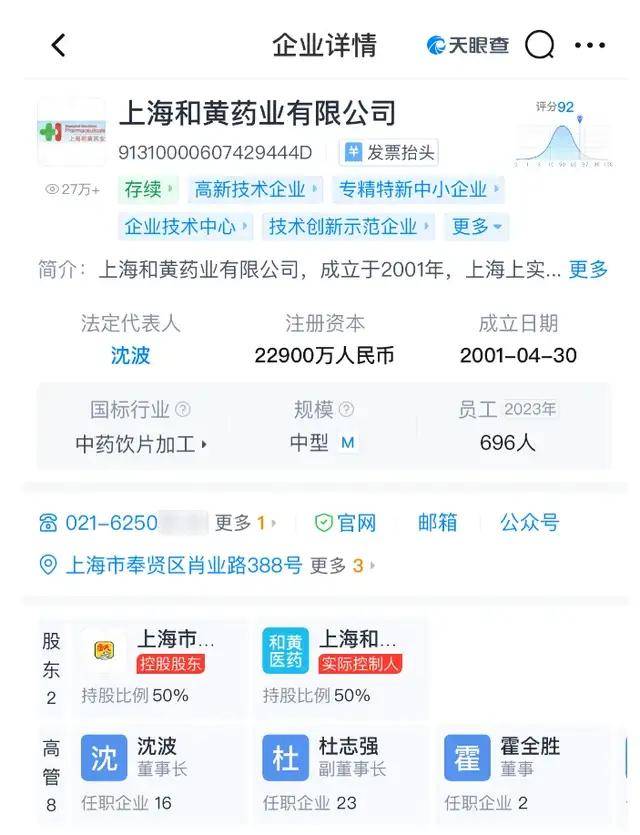The image size is (640, 835).
Task: Open the 专精特新中小企业 tag
Action: pos(418,189)
